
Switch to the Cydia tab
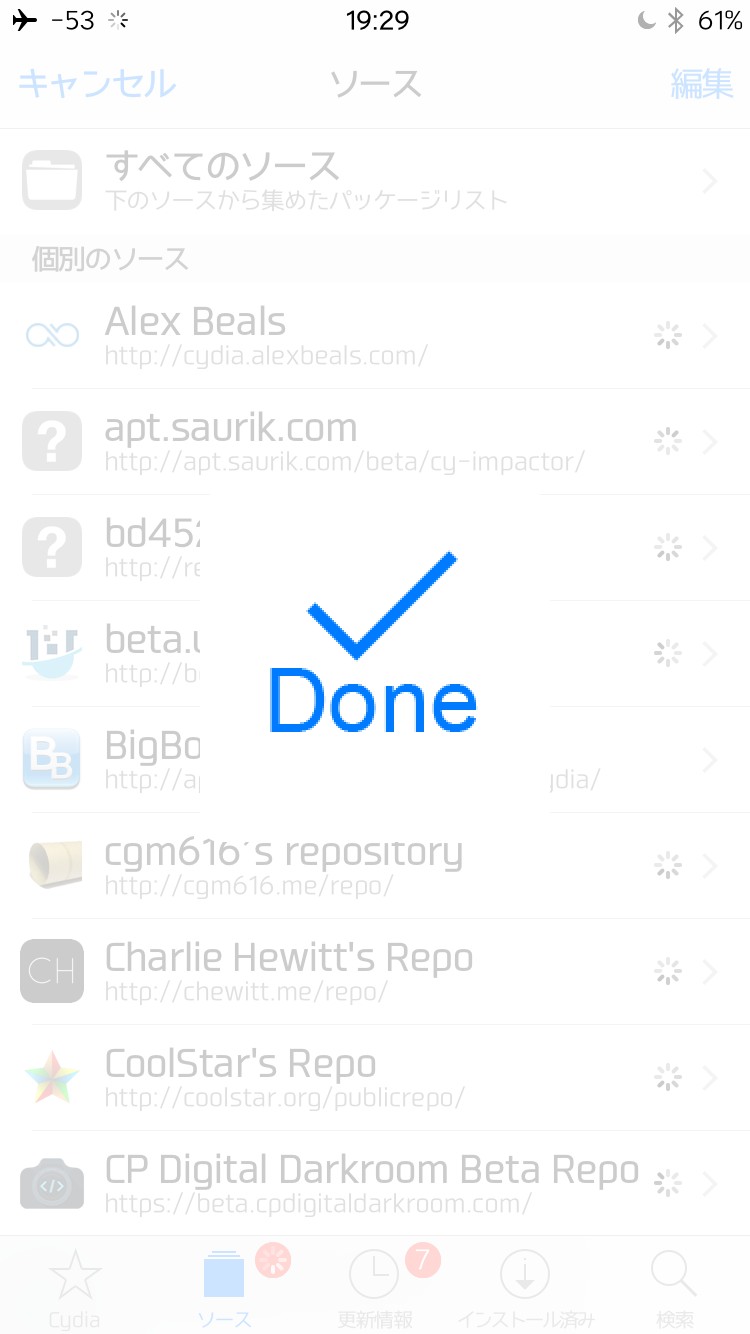[75, 1287]
